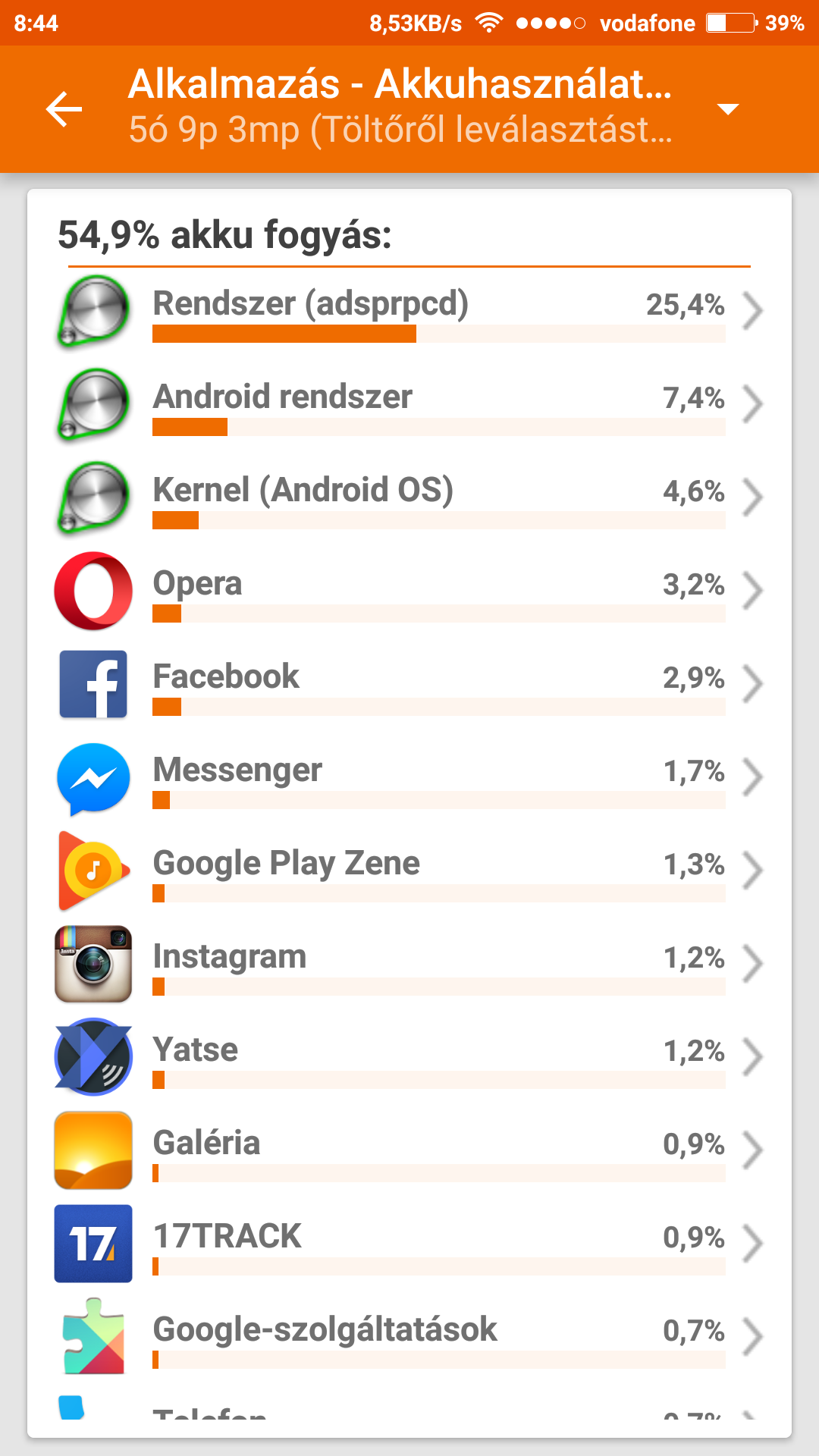The width and height of the screenshot is (819, 1456).
Task: Open Galéria battery usage details
Action: [409, 1150]
